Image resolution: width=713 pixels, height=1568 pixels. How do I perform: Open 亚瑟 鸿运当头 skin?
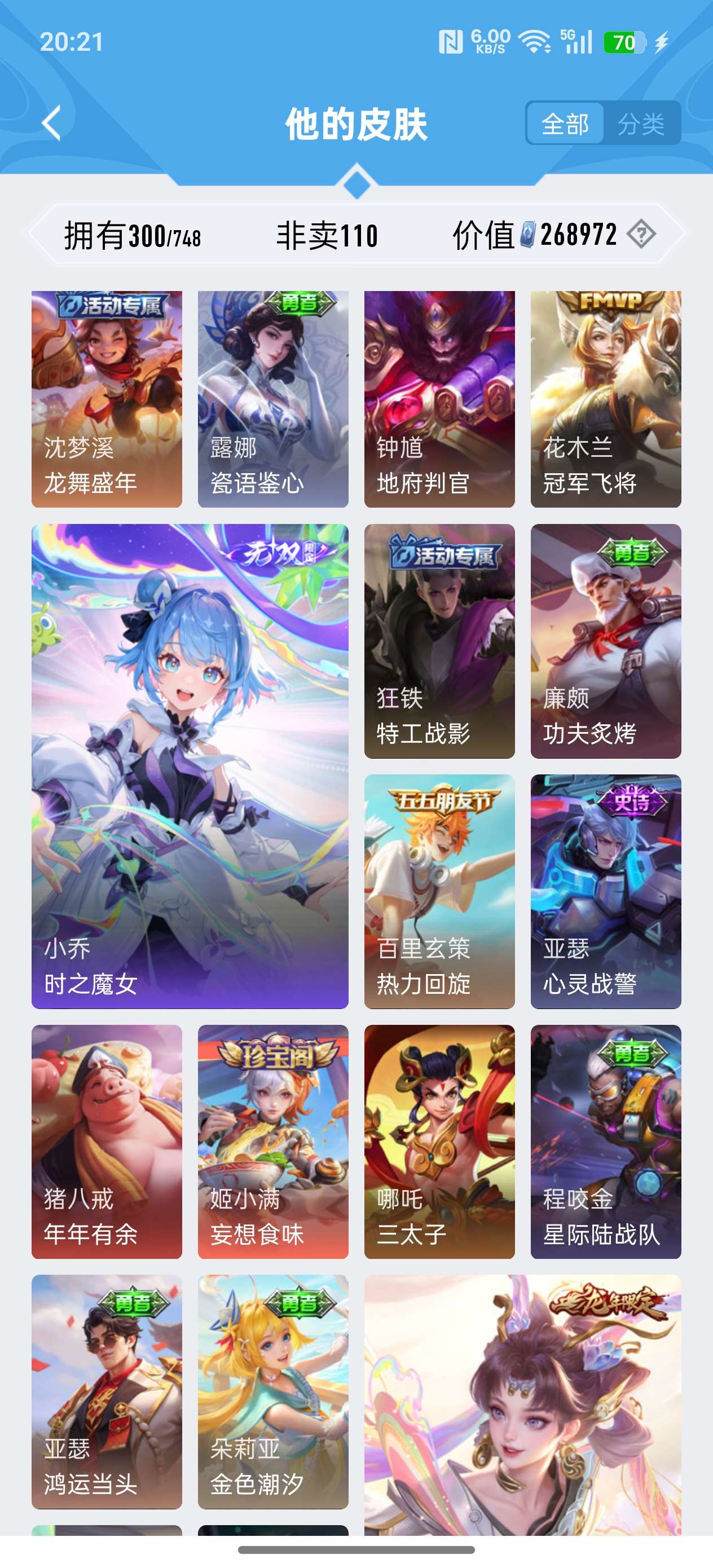107,1391
